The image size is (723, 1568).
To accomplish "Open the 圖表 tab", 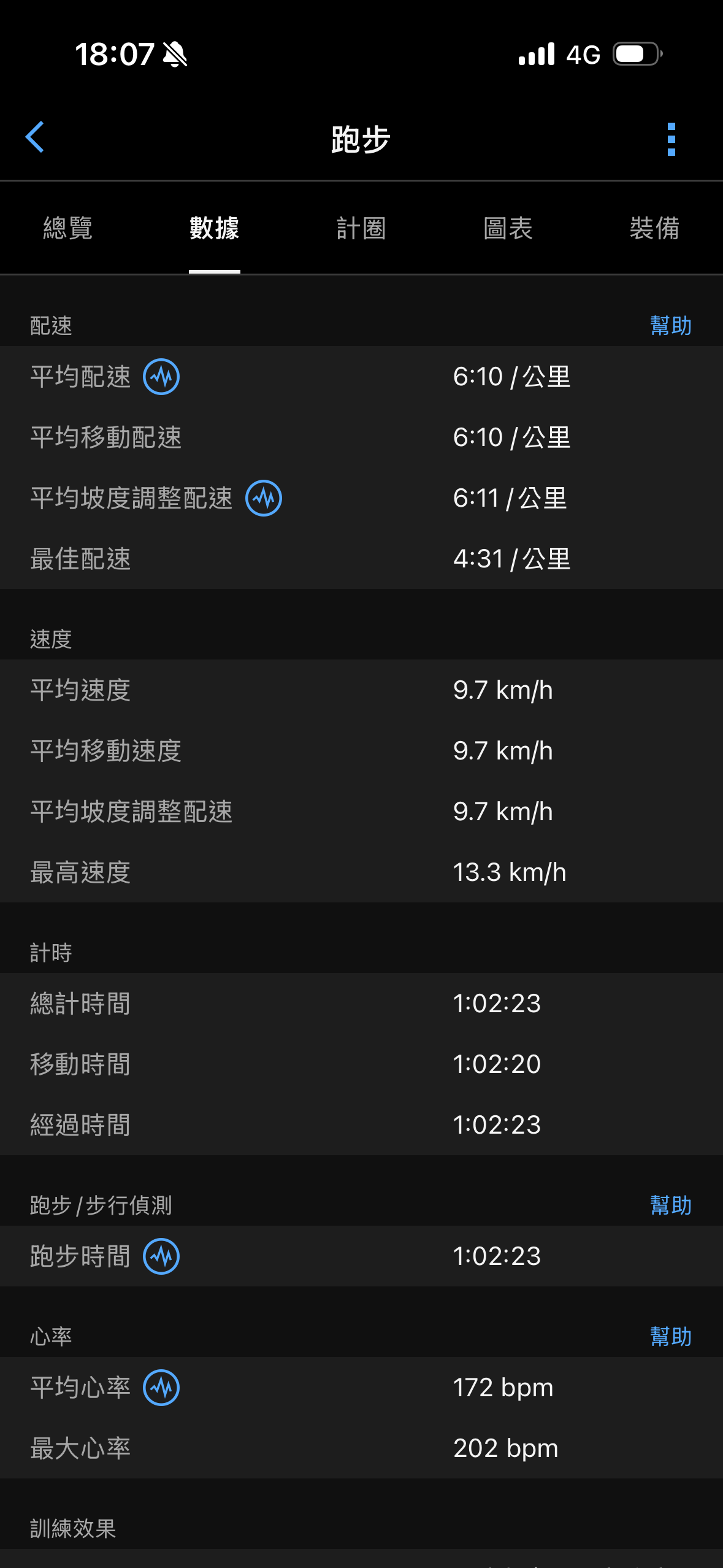I will pos(508,228).
